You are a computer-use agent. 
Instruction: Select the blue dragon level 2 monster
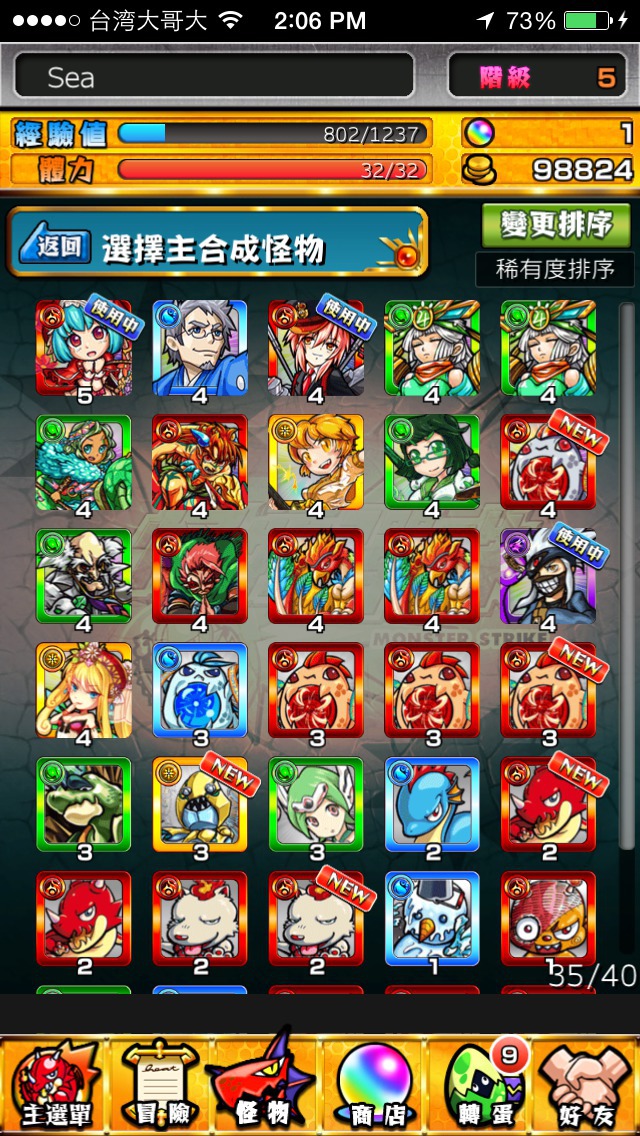coord(431,806)
